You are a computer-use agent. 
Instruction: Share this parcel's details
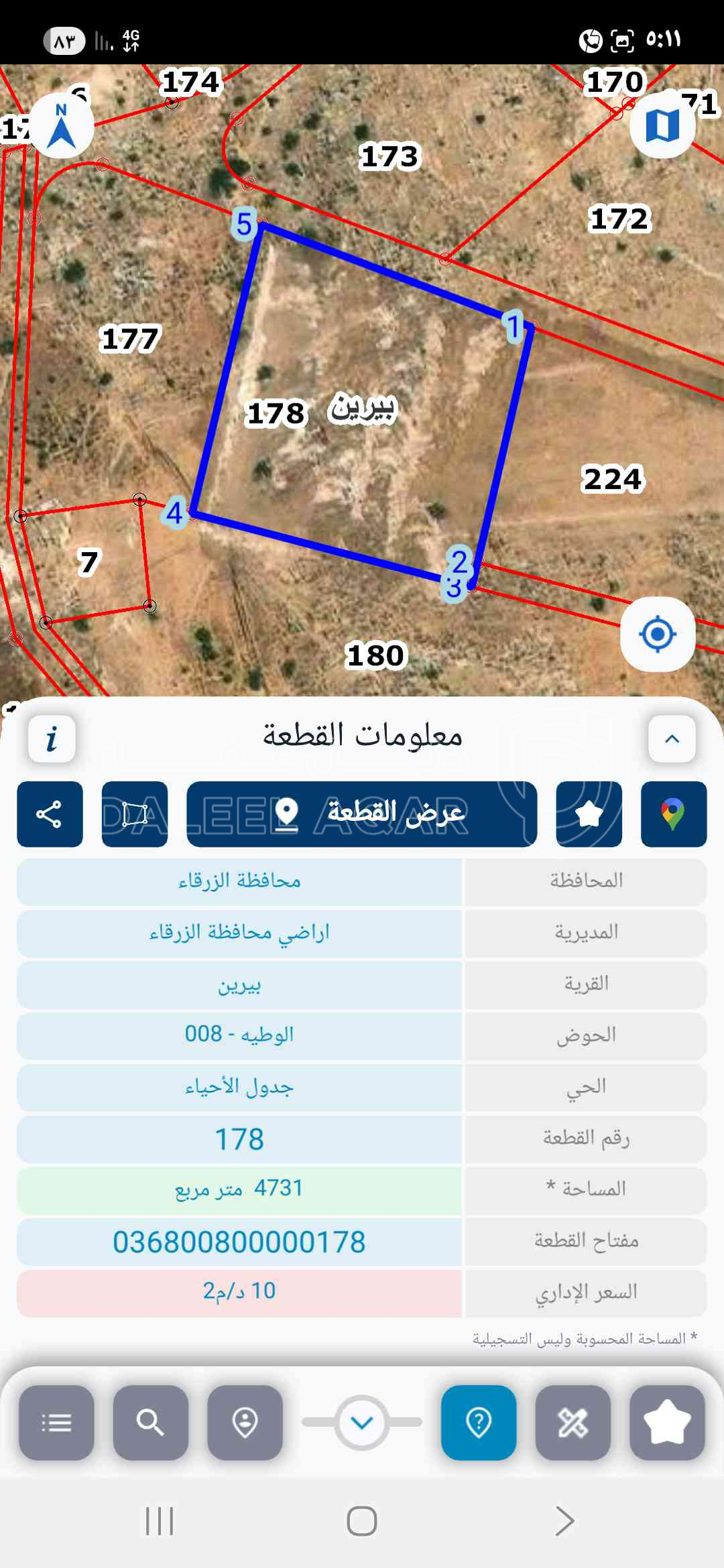pyautogui.click(x=50, y=814)
